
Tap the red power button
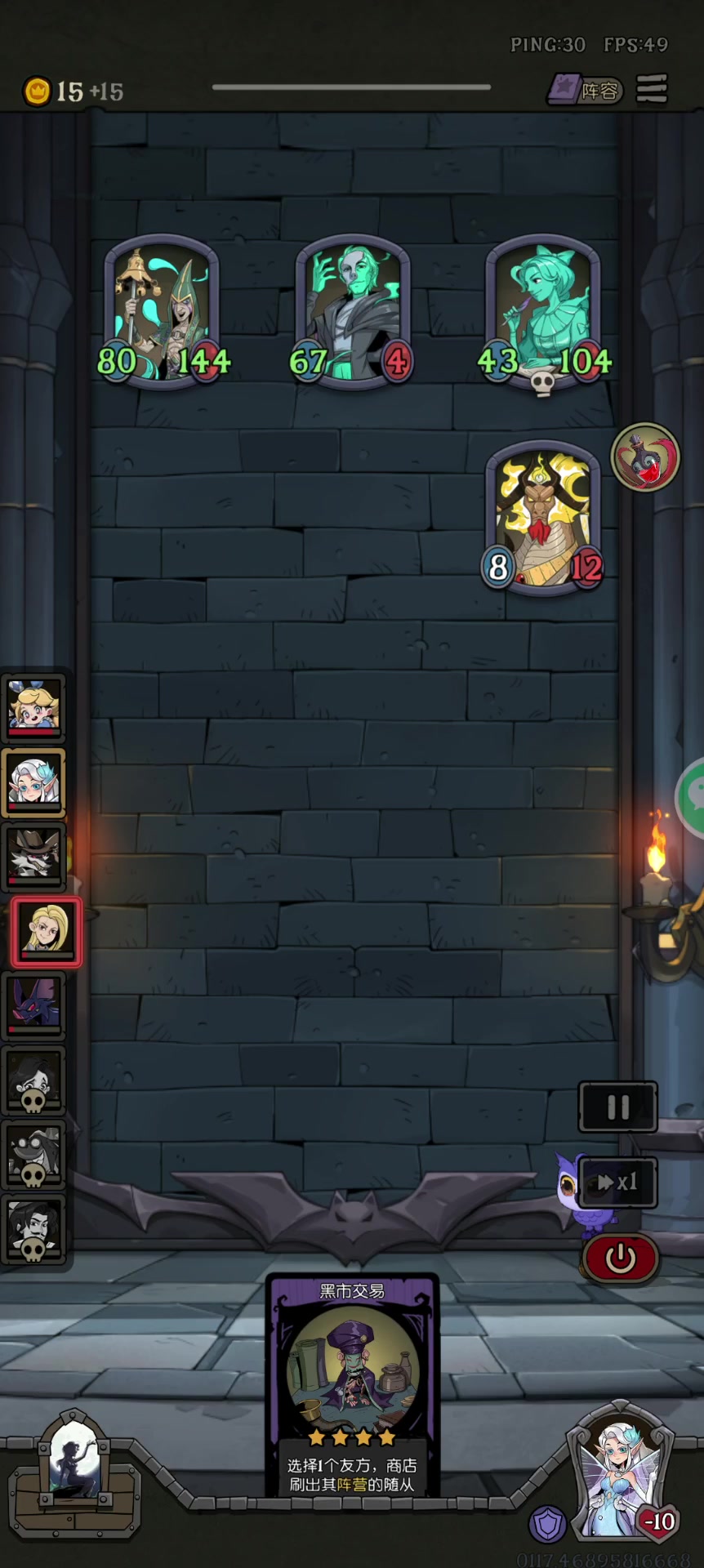coord(621,1258)
